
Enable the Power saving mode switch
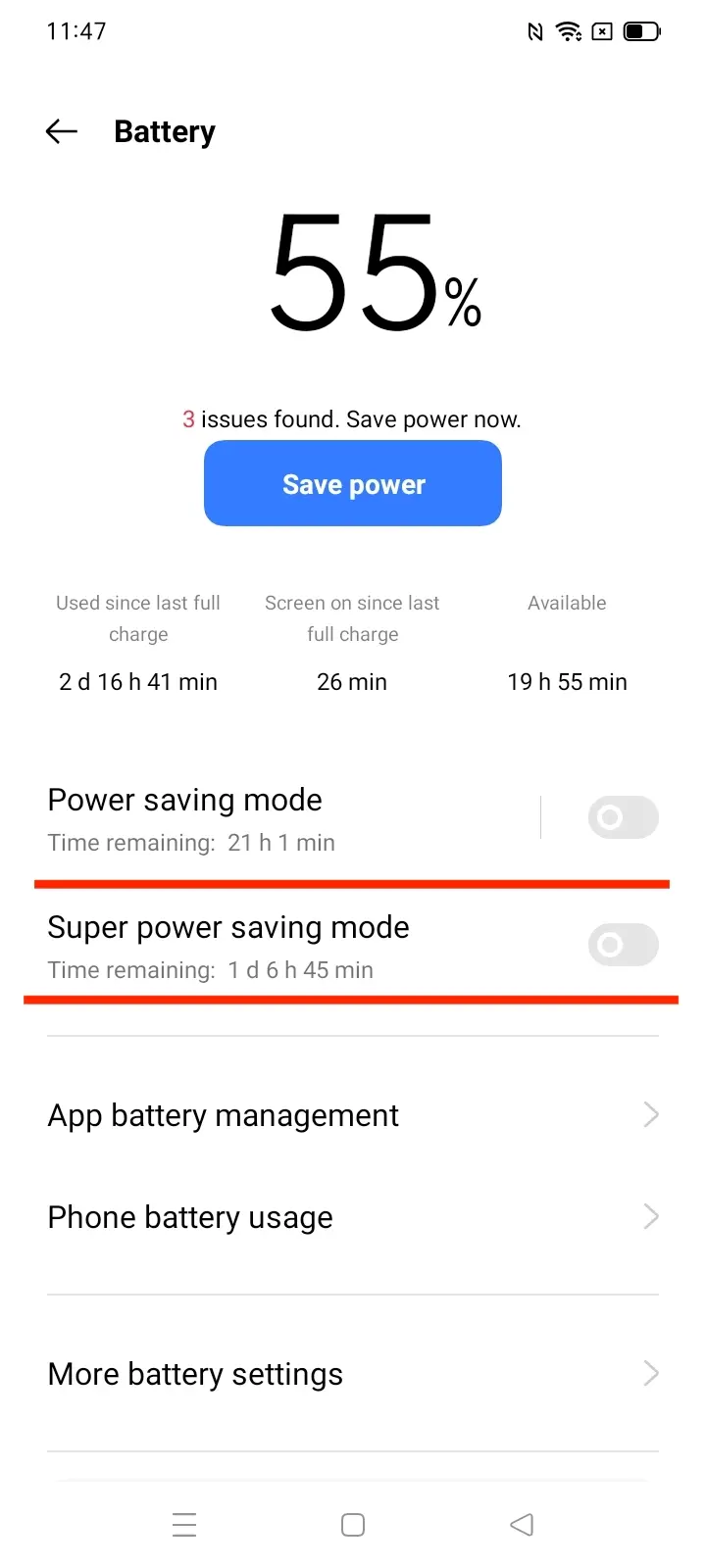(623, 817)
